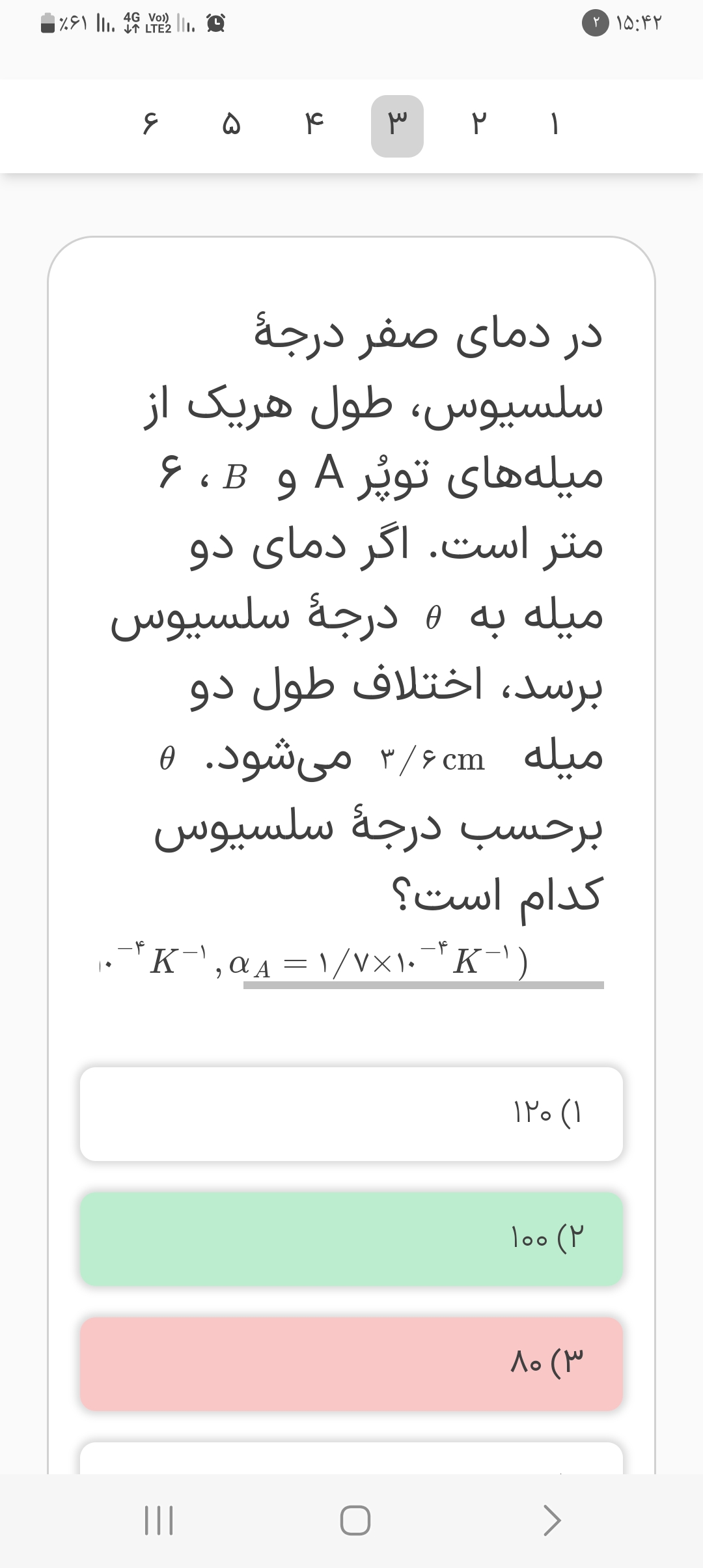The image size is (703, 1568).
Task: Go to question ۲
Action: click(478, 126)
